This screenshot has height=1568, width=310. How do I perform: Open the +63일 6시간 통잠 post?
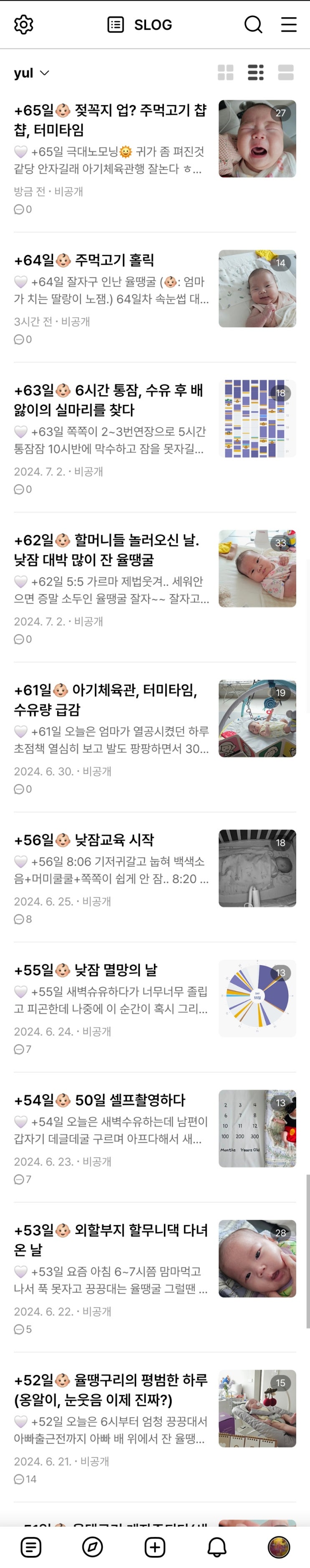coord(155,437)
